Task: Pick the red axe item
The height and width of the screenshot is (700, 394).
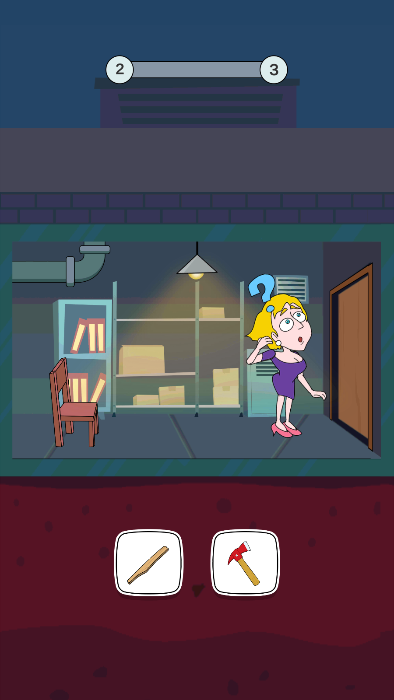Action: click(x=245, y=562)
